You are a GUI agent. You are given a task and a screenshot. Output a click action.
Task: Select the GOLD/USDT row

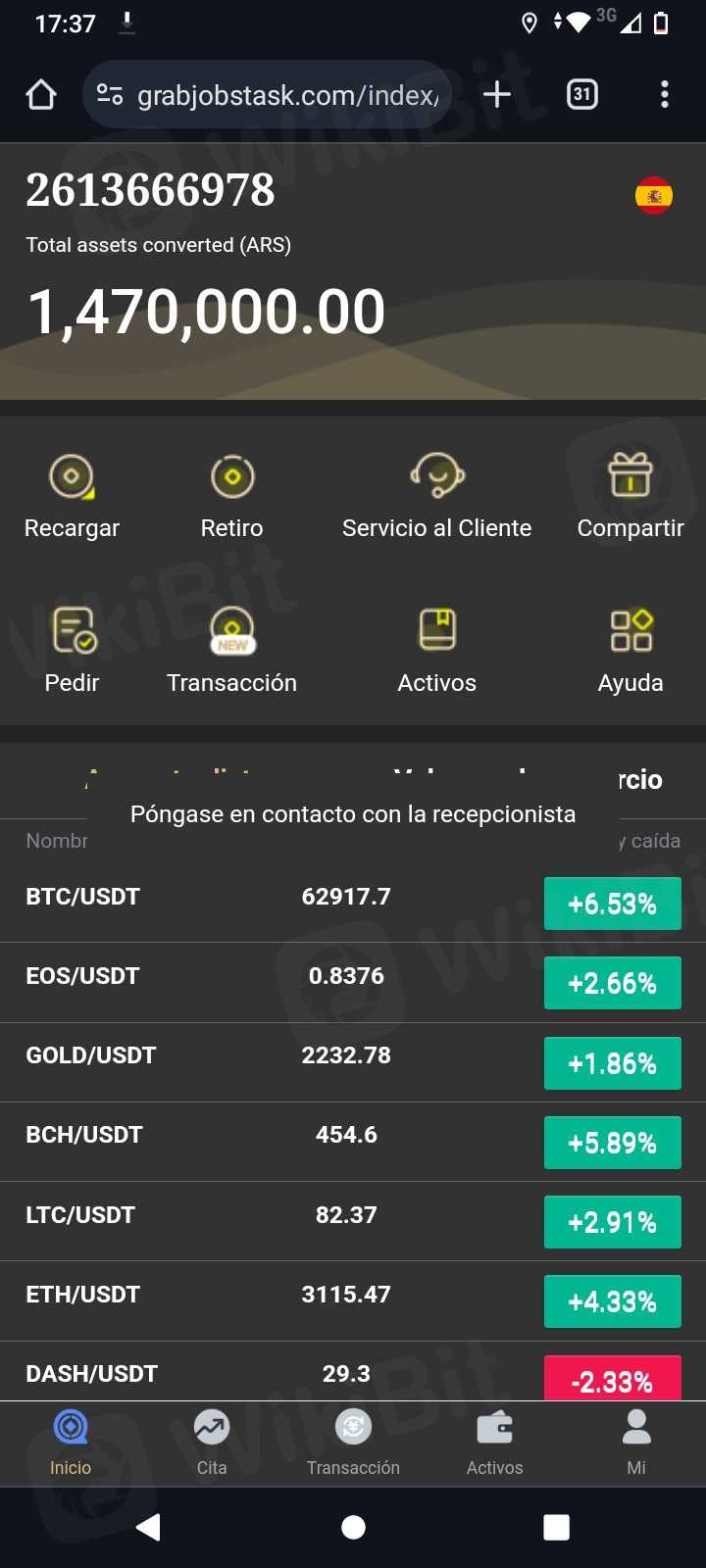coord(91,1055)
